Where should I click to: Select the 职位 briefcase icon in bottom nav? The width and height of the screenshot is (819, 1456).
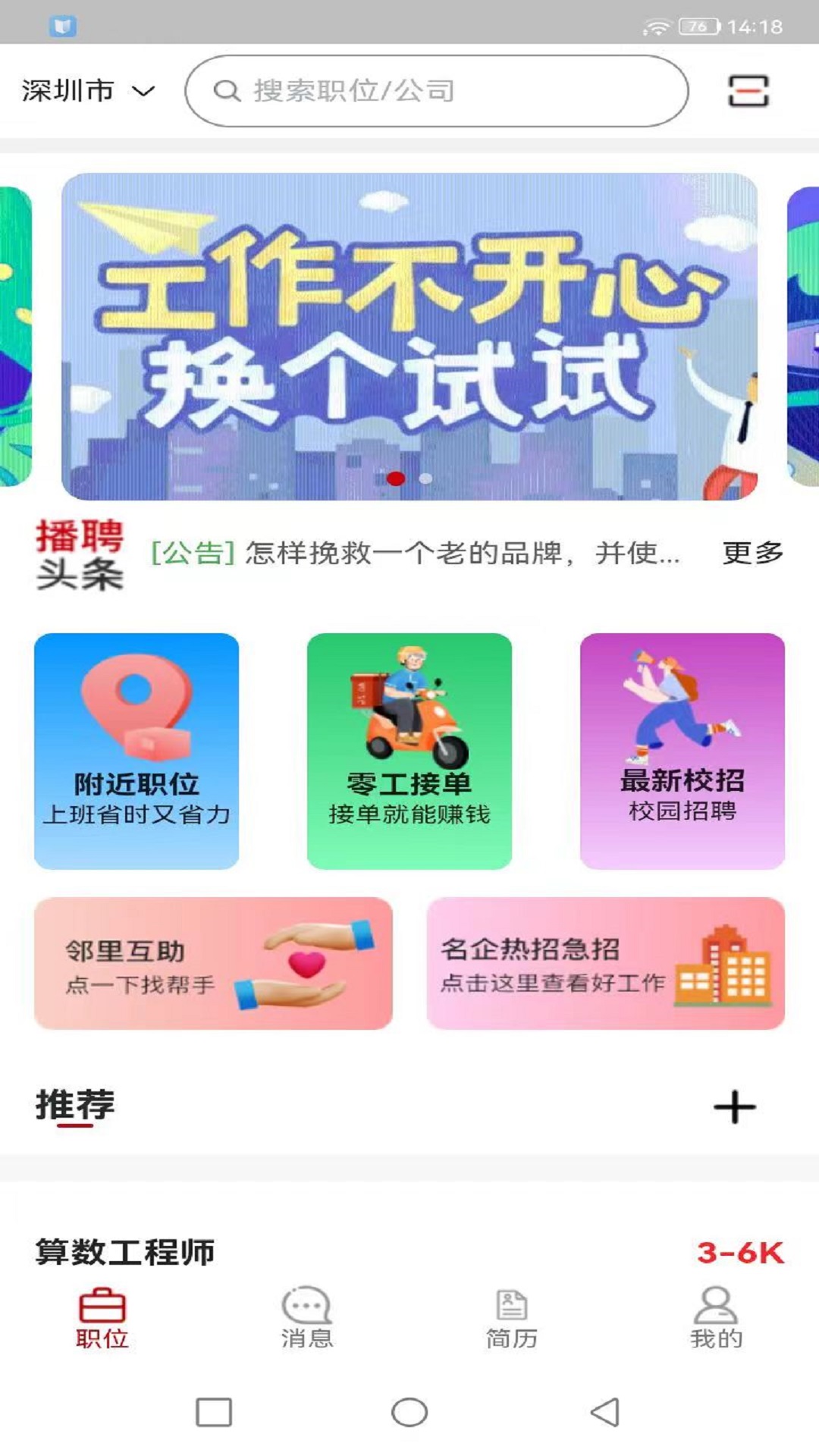[x=100, y=1307]
